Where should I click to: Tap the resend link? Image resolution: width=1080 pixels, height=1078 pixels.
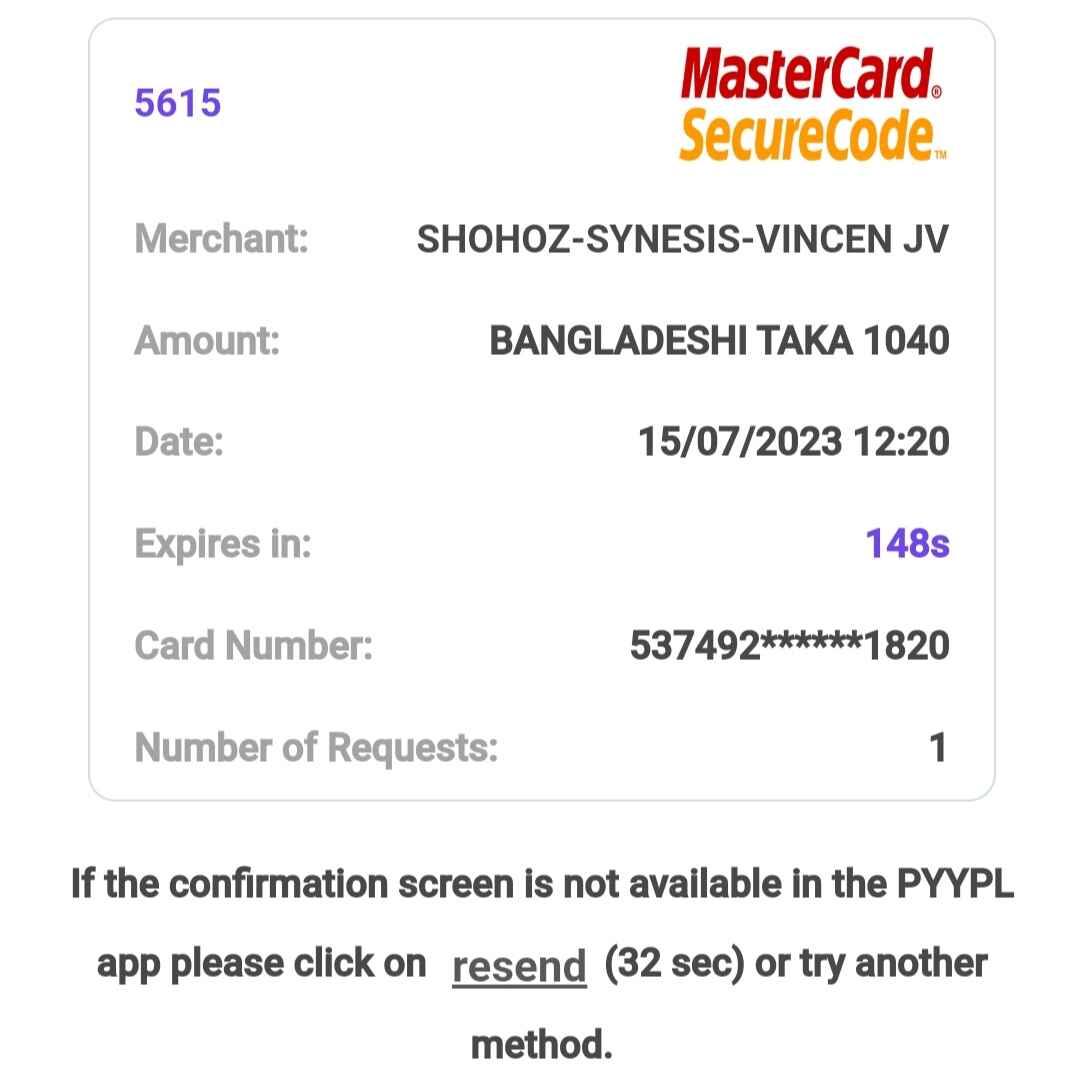click(x=519, y=967)
